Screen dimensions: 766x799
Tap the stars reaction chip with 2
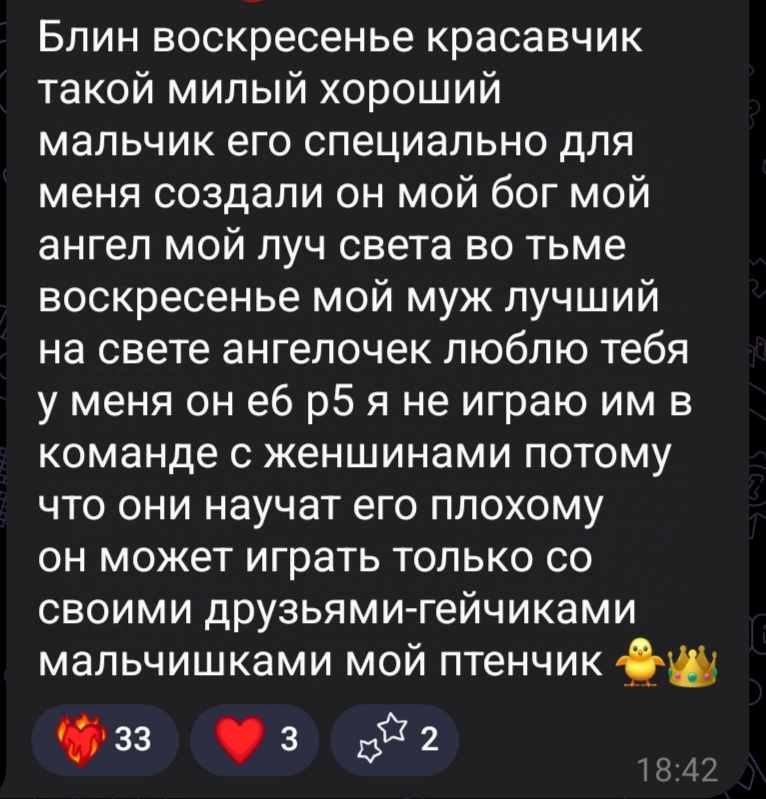pos(394,739)
